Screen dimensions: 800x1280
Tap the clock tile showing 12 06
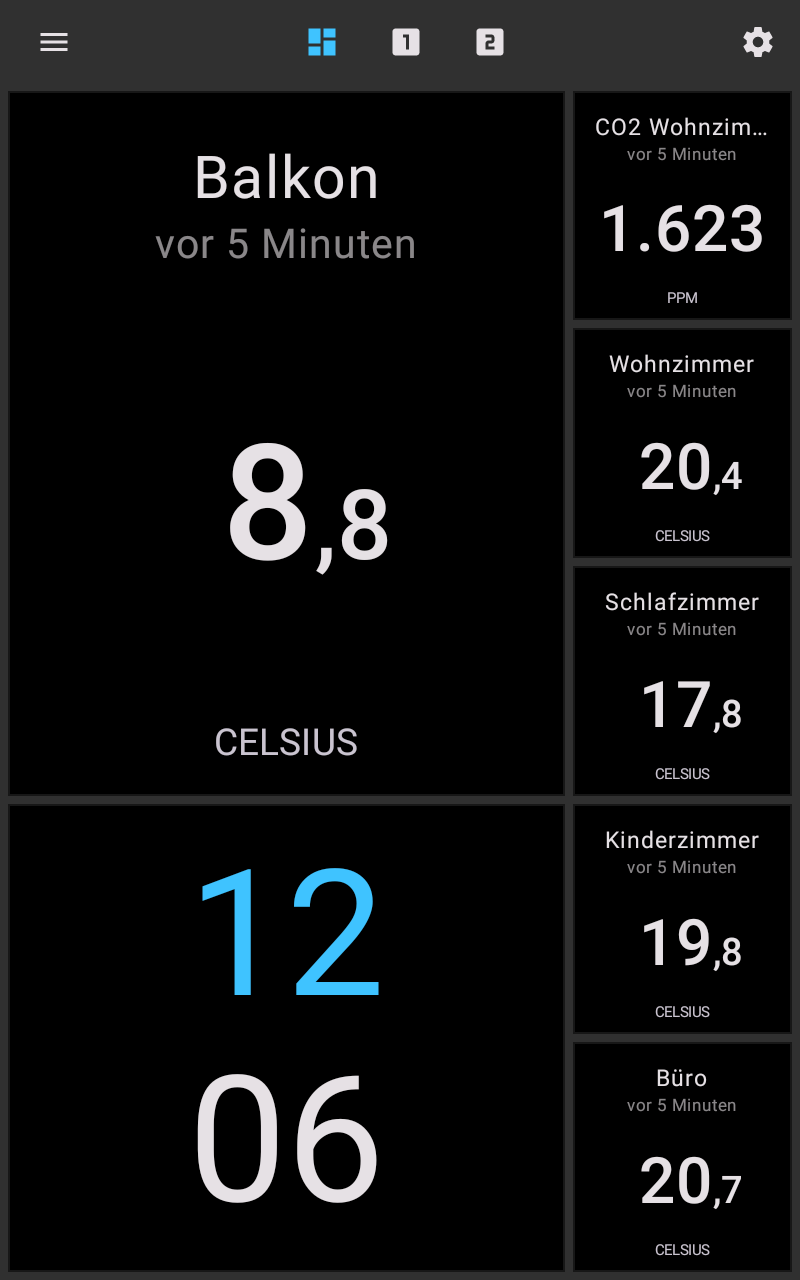pos(286,1038)
